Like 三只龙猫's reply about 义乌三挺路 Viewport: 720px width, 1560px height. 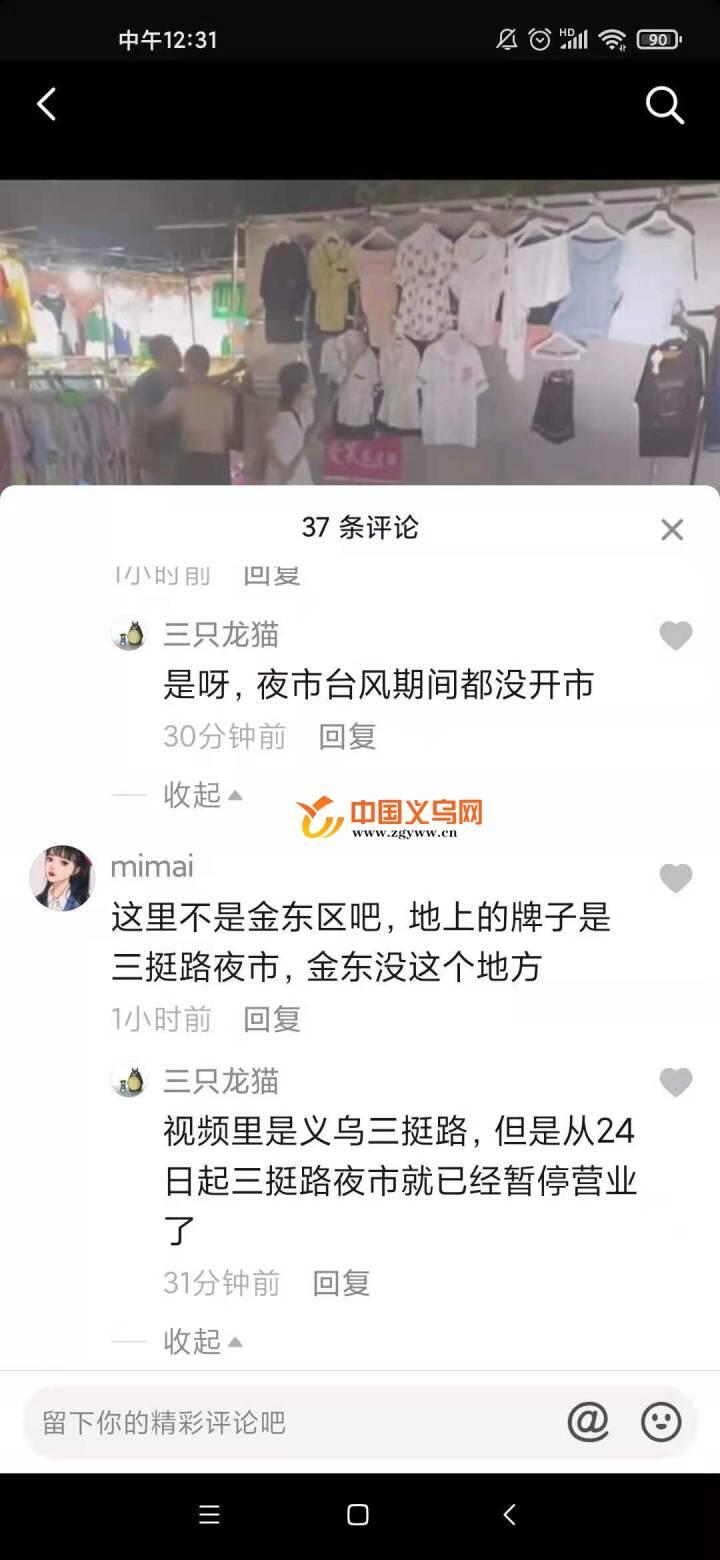676,1082
